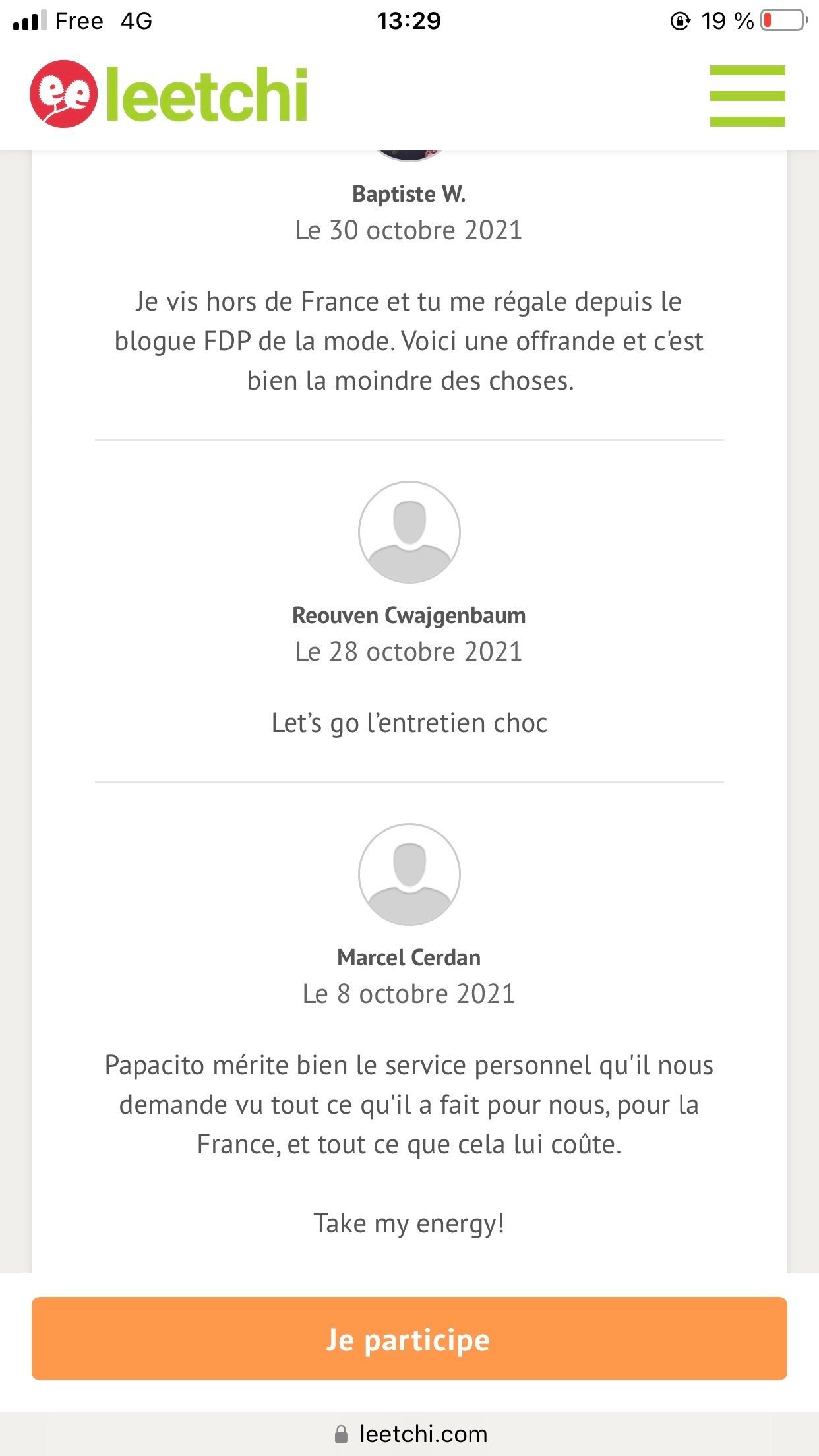
Task: Go to Leetchi home via logo
Action: tap(169, 94)
